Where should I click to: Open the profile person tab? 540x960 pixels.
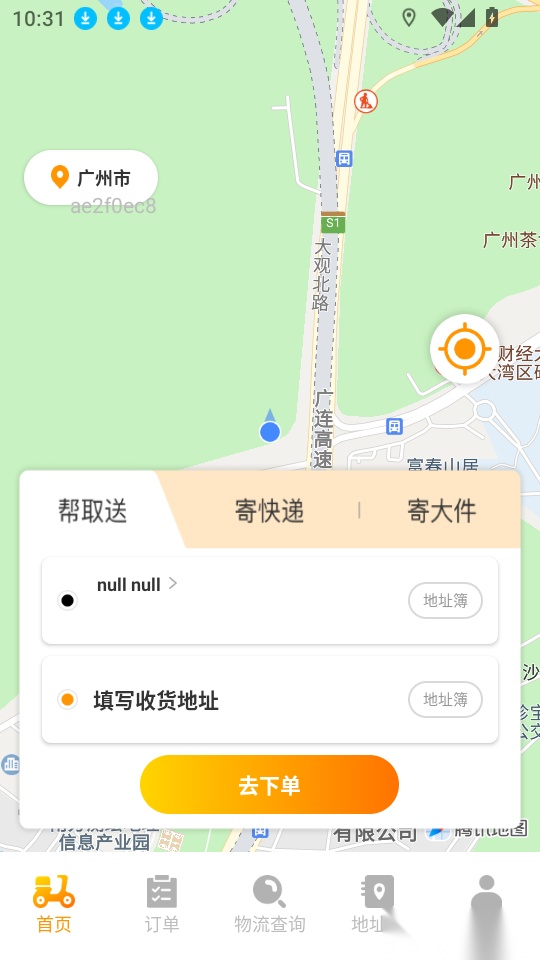click(486, 905)
